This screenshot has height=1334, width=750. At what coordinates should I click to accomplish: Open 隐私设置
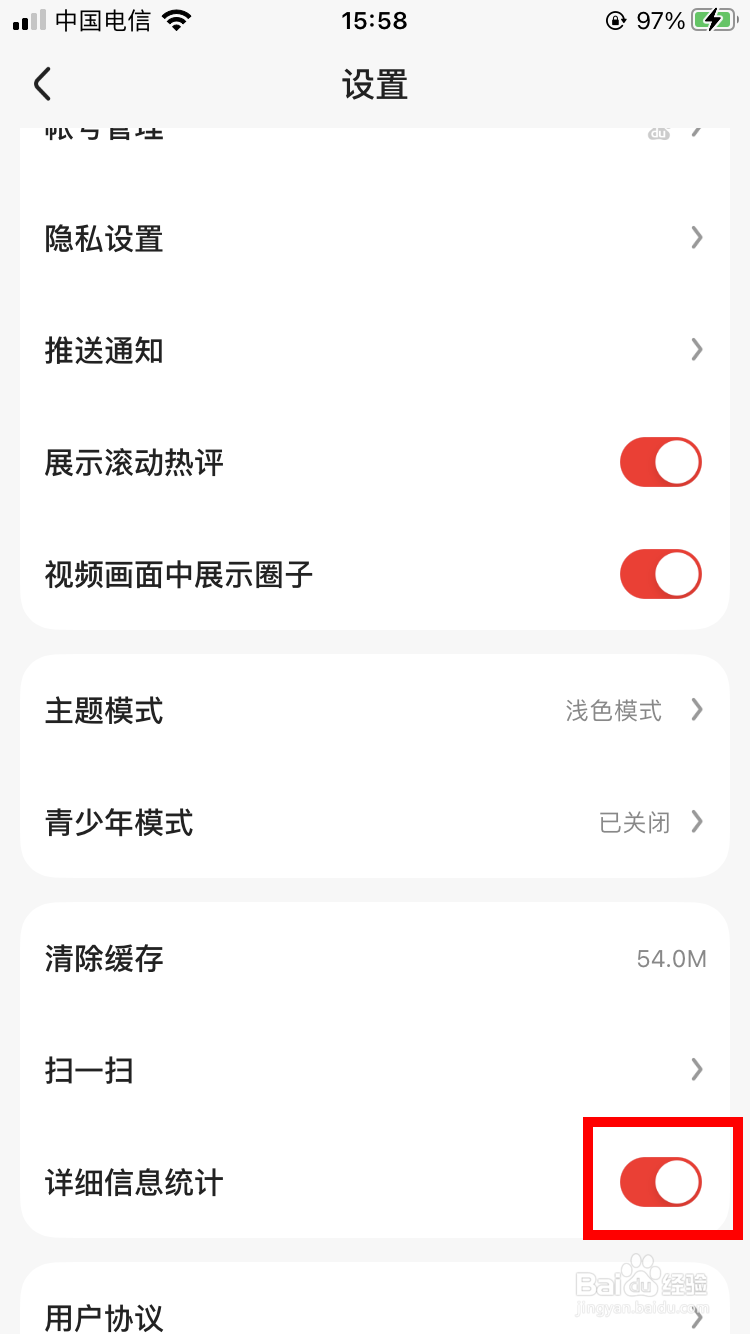point(375,238)
